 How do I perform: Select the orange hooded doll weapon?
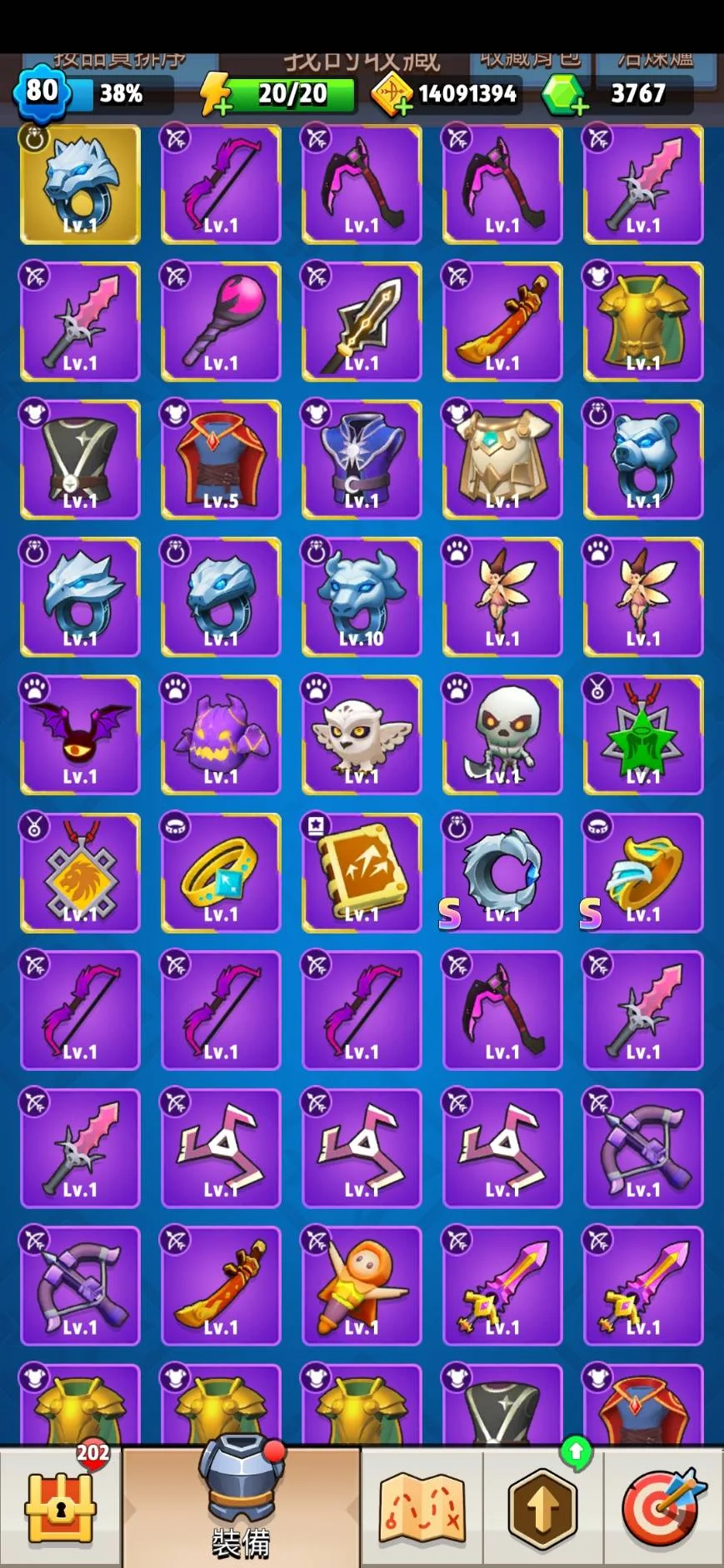point(362,1285)
